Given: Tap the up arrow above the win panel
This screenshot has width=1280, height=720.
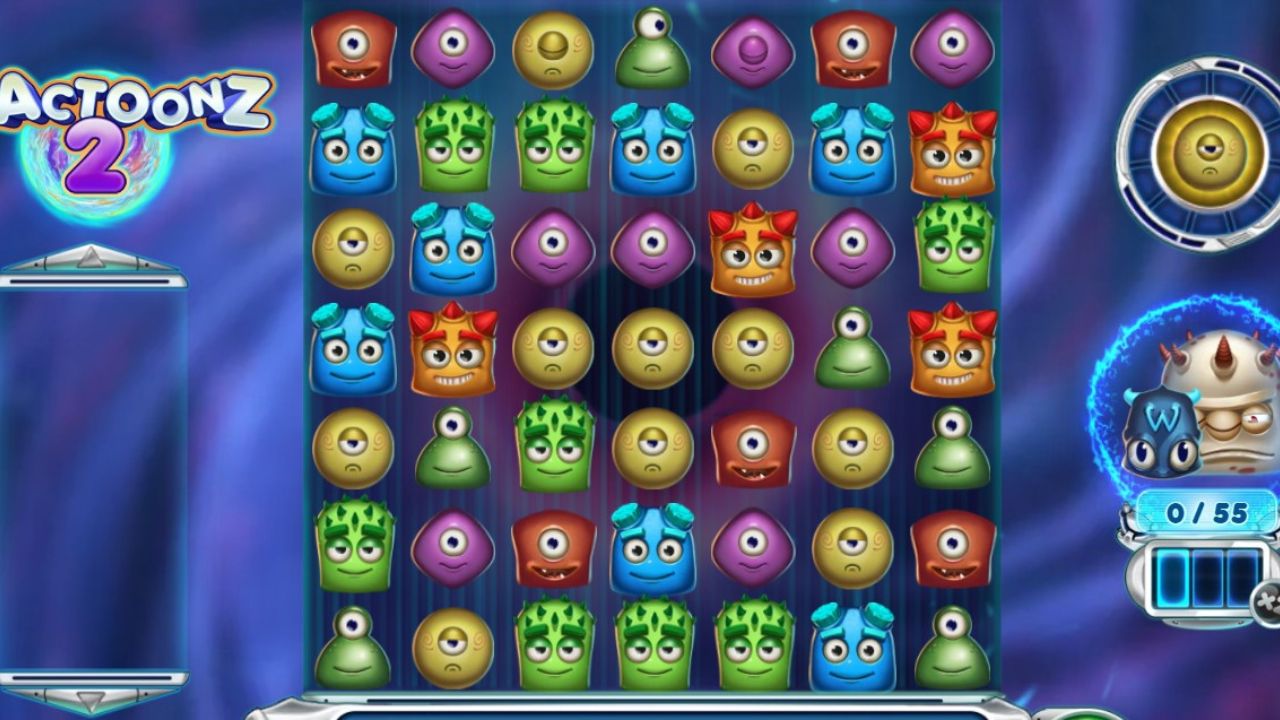Looking at the screenshot, I should [x=91, y=259].
